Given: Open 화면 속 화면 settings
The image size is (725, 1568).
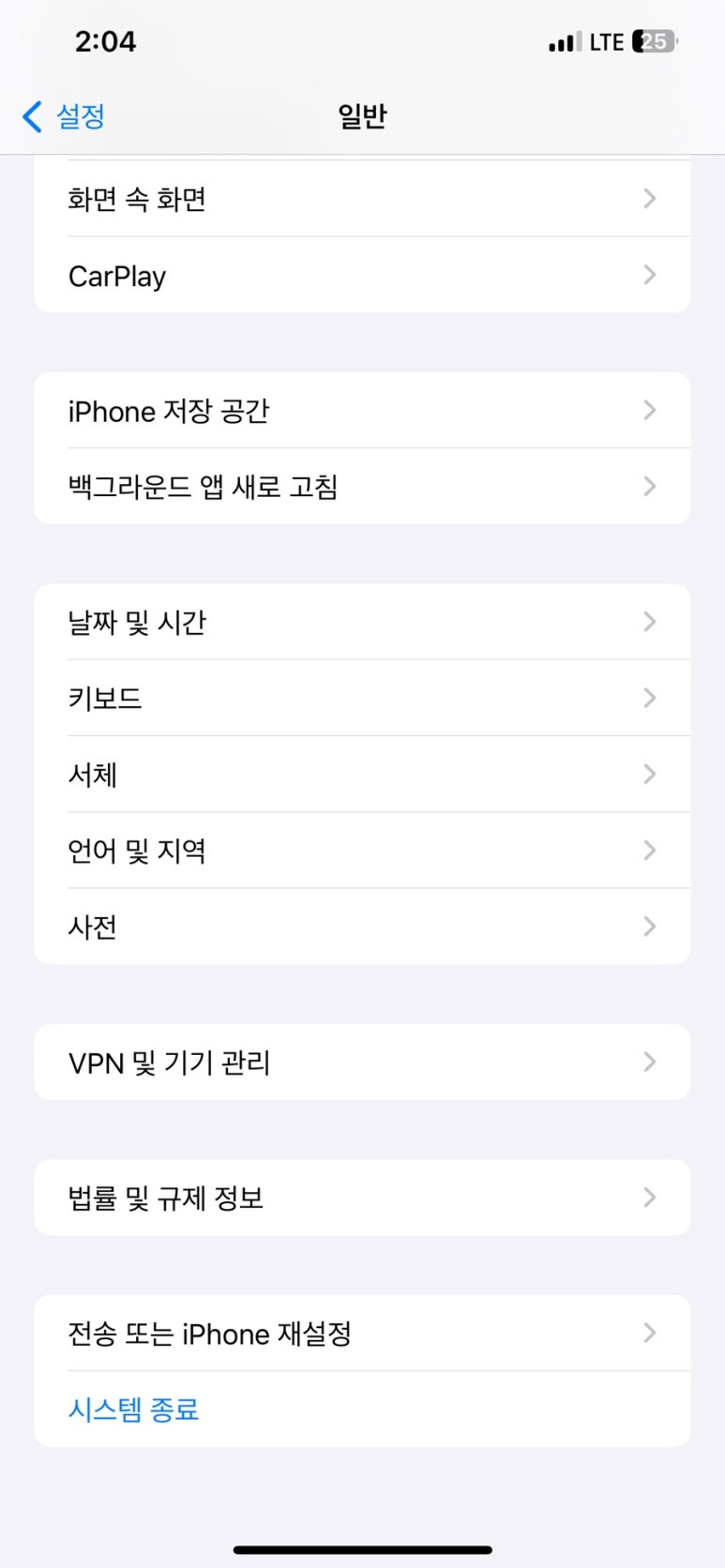Looking at the screenshot, I should pyautogui.click(x=362, y=199).
